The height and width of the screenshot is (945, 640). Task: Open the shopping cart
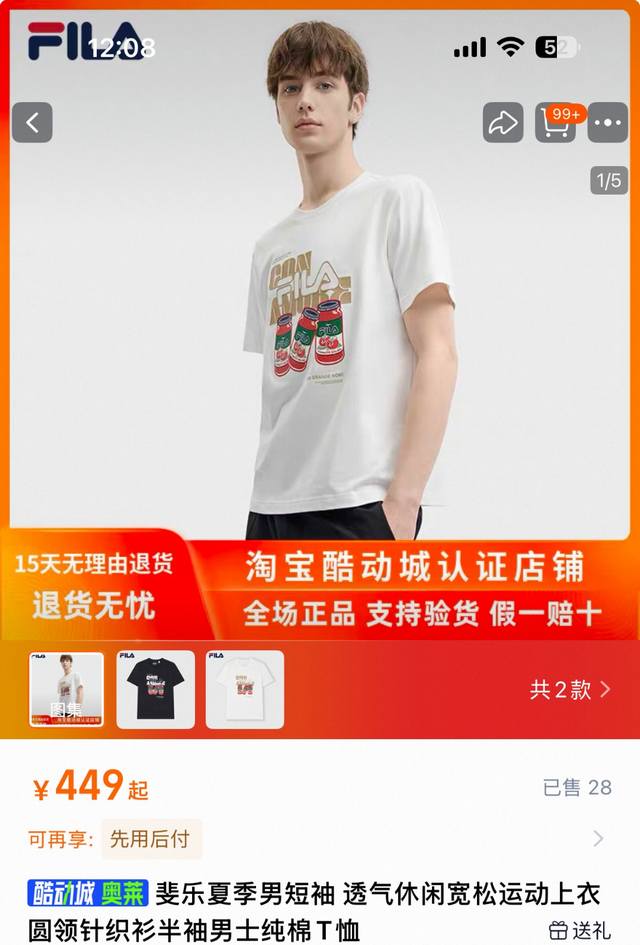(556, 123)
